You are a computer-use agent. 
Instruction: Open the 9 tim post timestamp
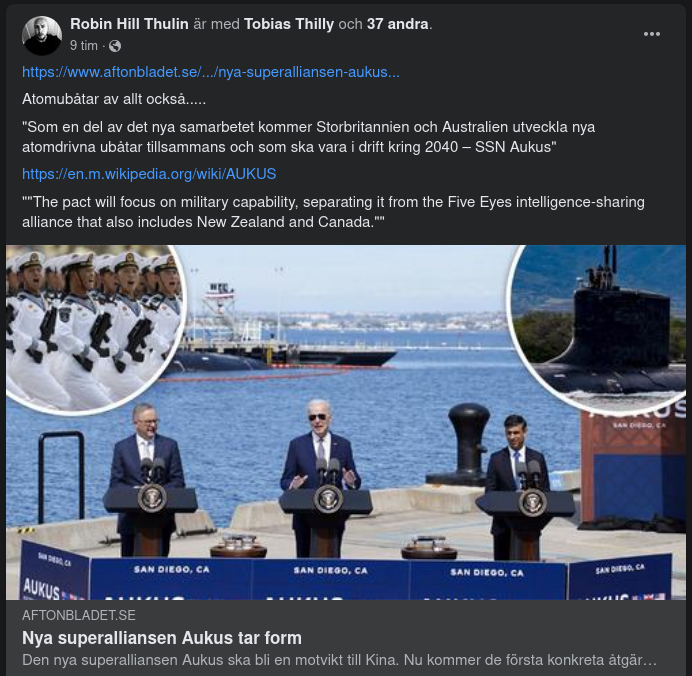pos(84,46)
